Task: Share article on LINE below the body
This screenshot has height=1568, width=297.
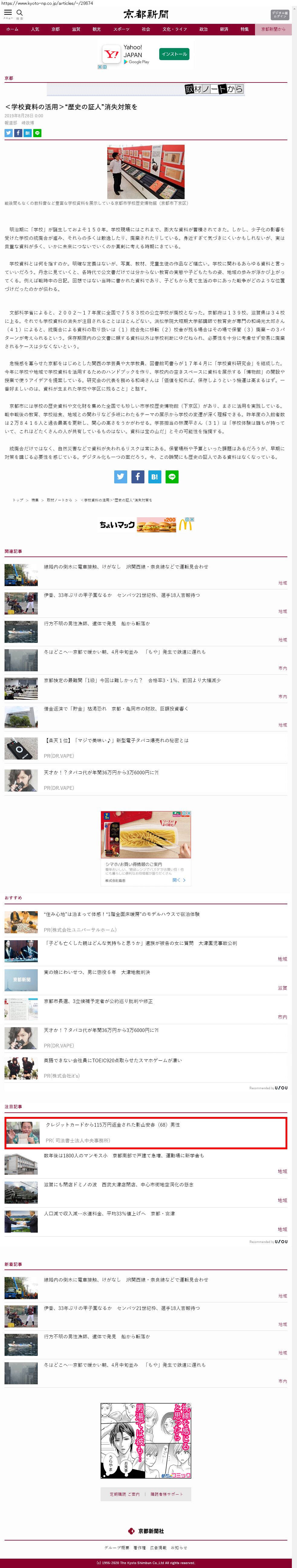Action: (x=172, y=477)
